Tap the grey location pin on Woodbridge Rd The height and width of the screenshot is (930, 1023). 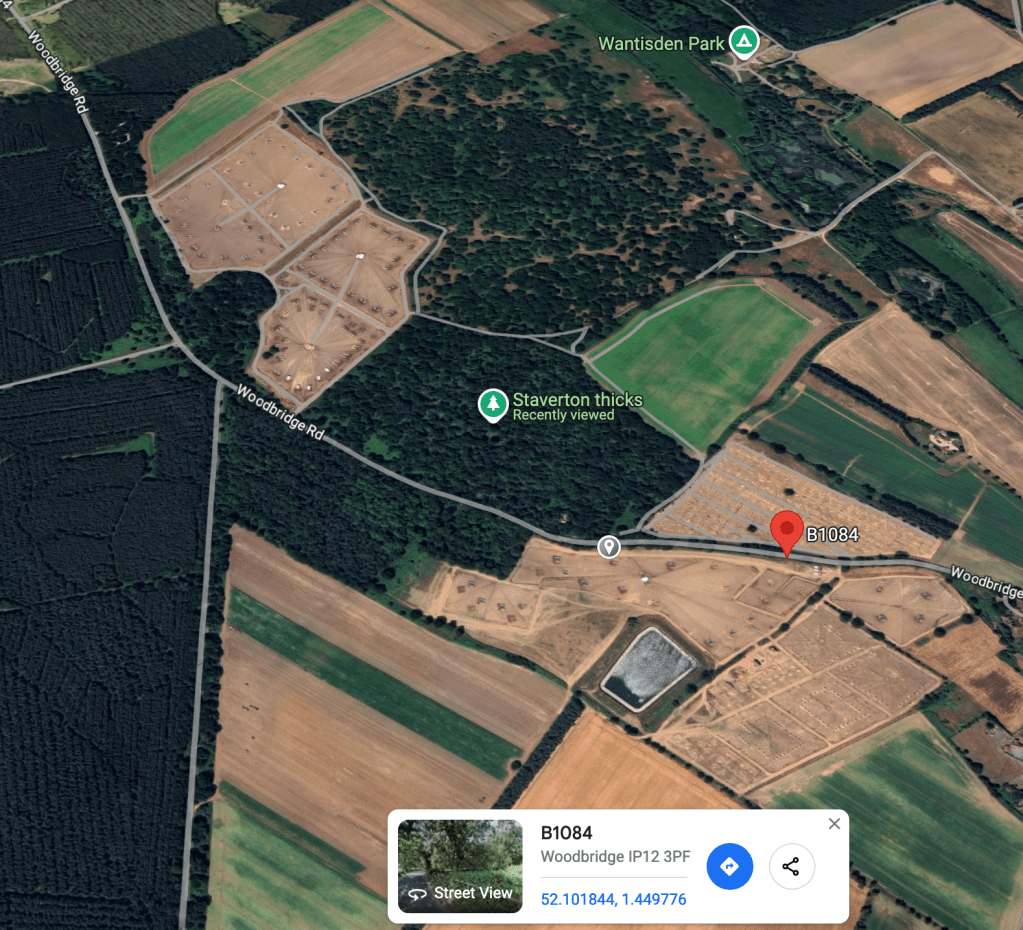click(608, 546)
